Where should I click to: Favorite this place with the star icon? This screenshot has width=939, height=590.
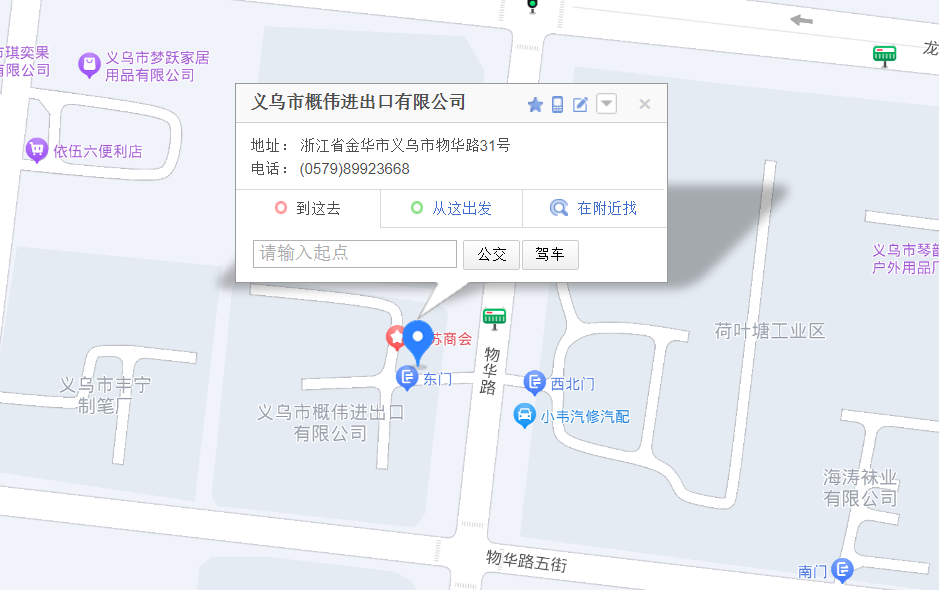pyautogui.click(x=535, y=104)
